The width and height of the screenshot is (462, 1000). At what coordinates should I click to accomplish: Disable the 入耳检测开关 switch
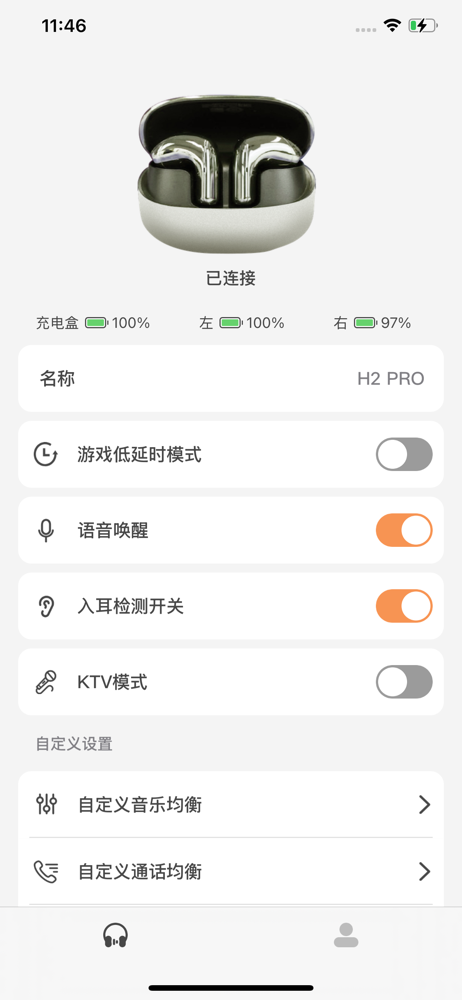(404, 606)
